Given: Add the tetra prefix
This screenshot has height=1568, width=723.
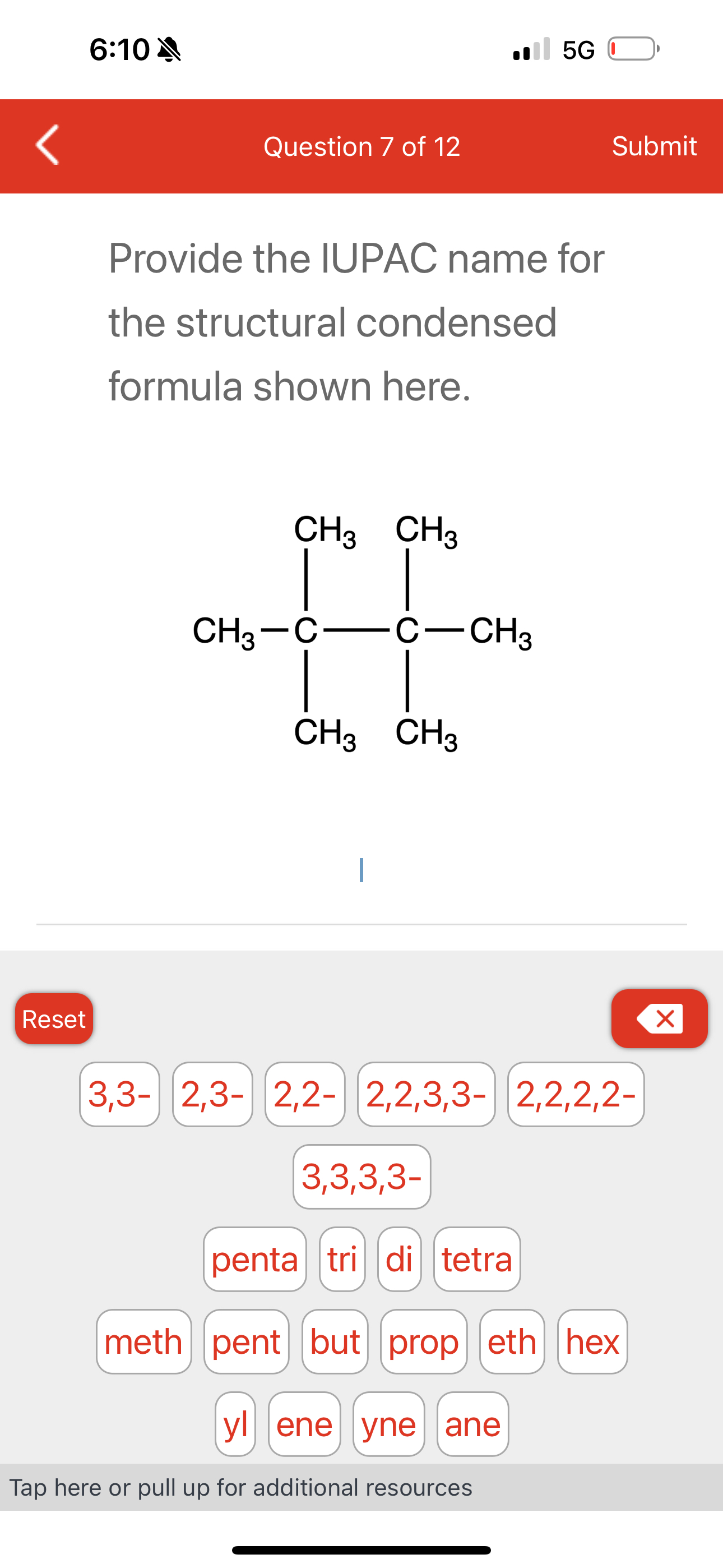Looking at the screenshot, I should [476, 1259].
